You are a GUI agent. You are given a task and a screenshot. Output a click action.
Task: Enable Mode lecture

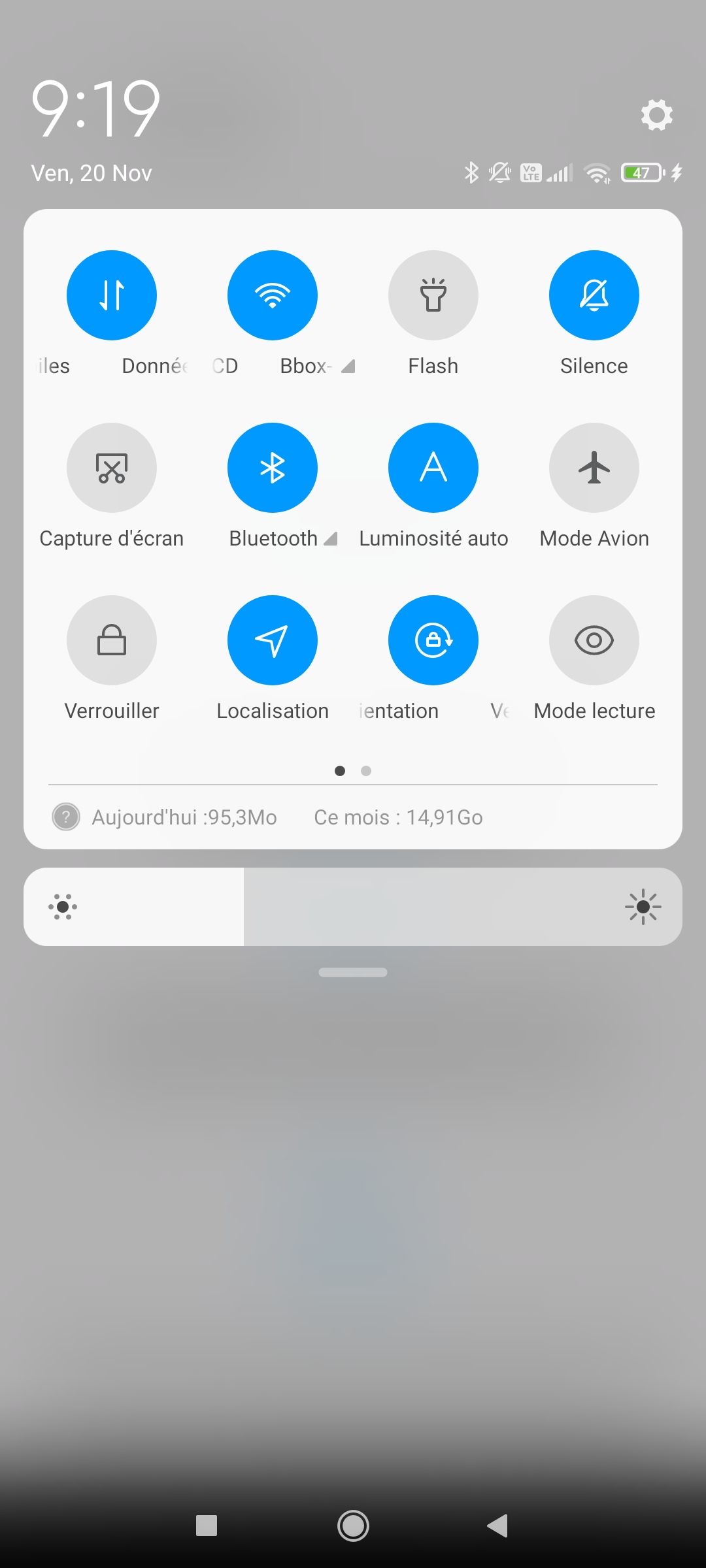click(x=594, y=640)
